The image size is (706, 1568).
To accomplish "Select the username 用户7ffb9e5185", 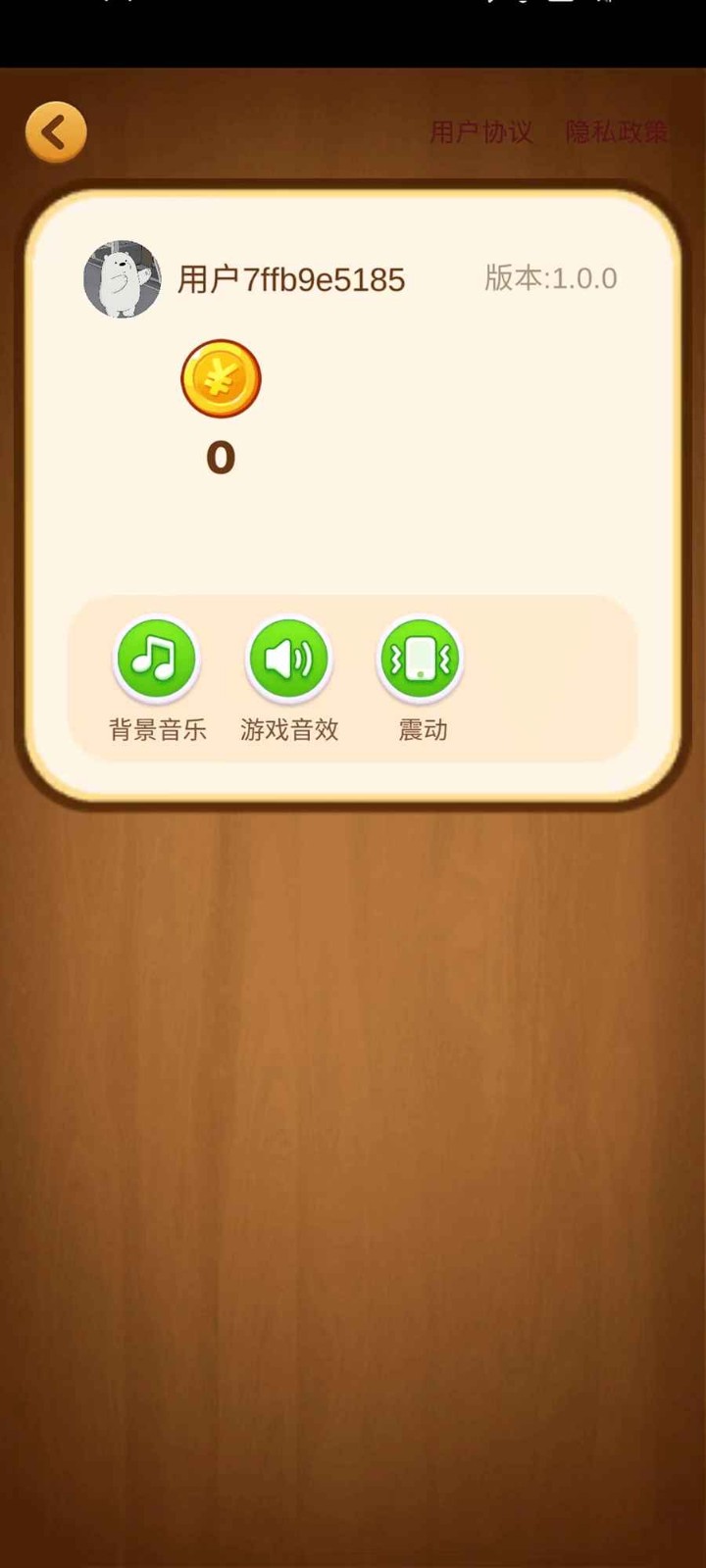I will [x=290, y=279].
